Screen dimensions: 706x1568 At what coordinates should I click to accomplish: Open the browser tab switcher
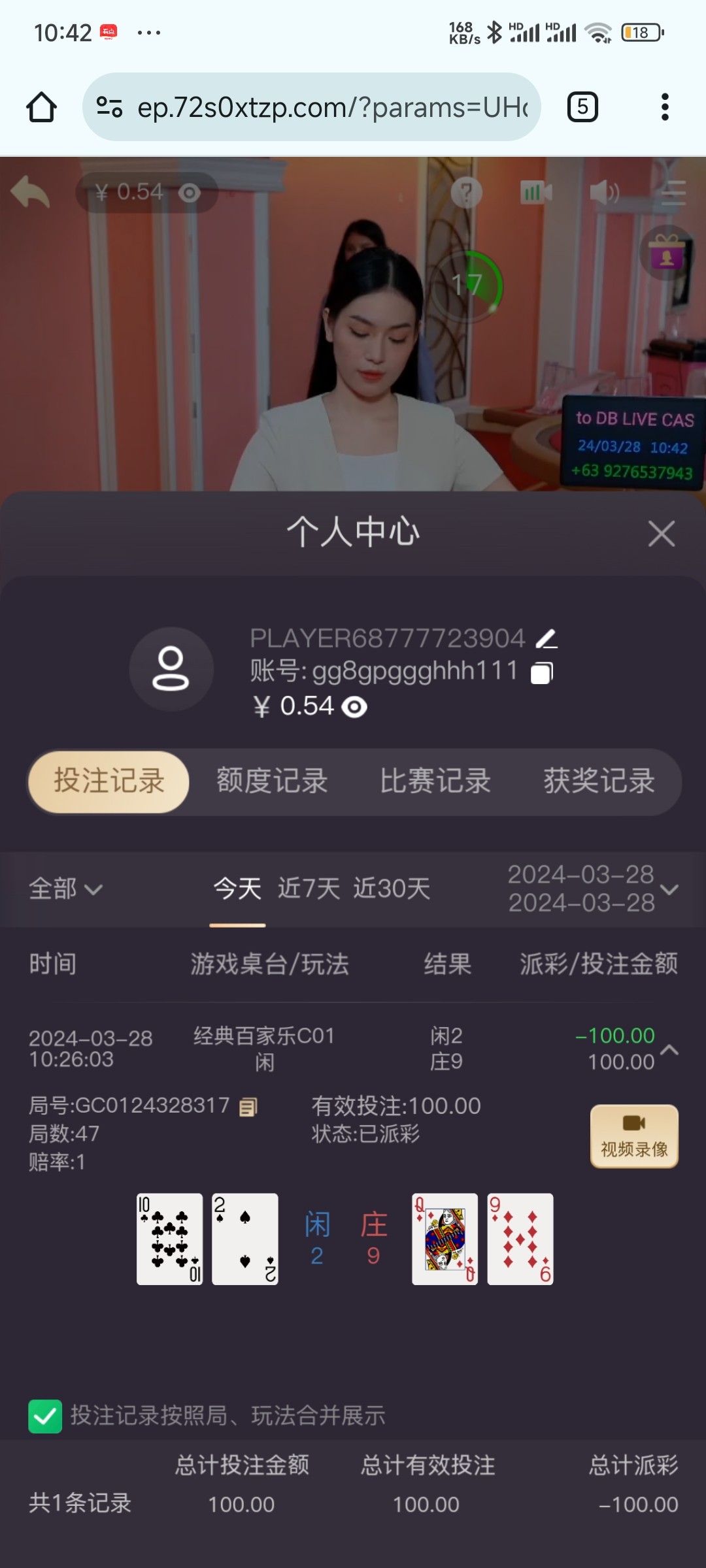click(x=582, y=107)
